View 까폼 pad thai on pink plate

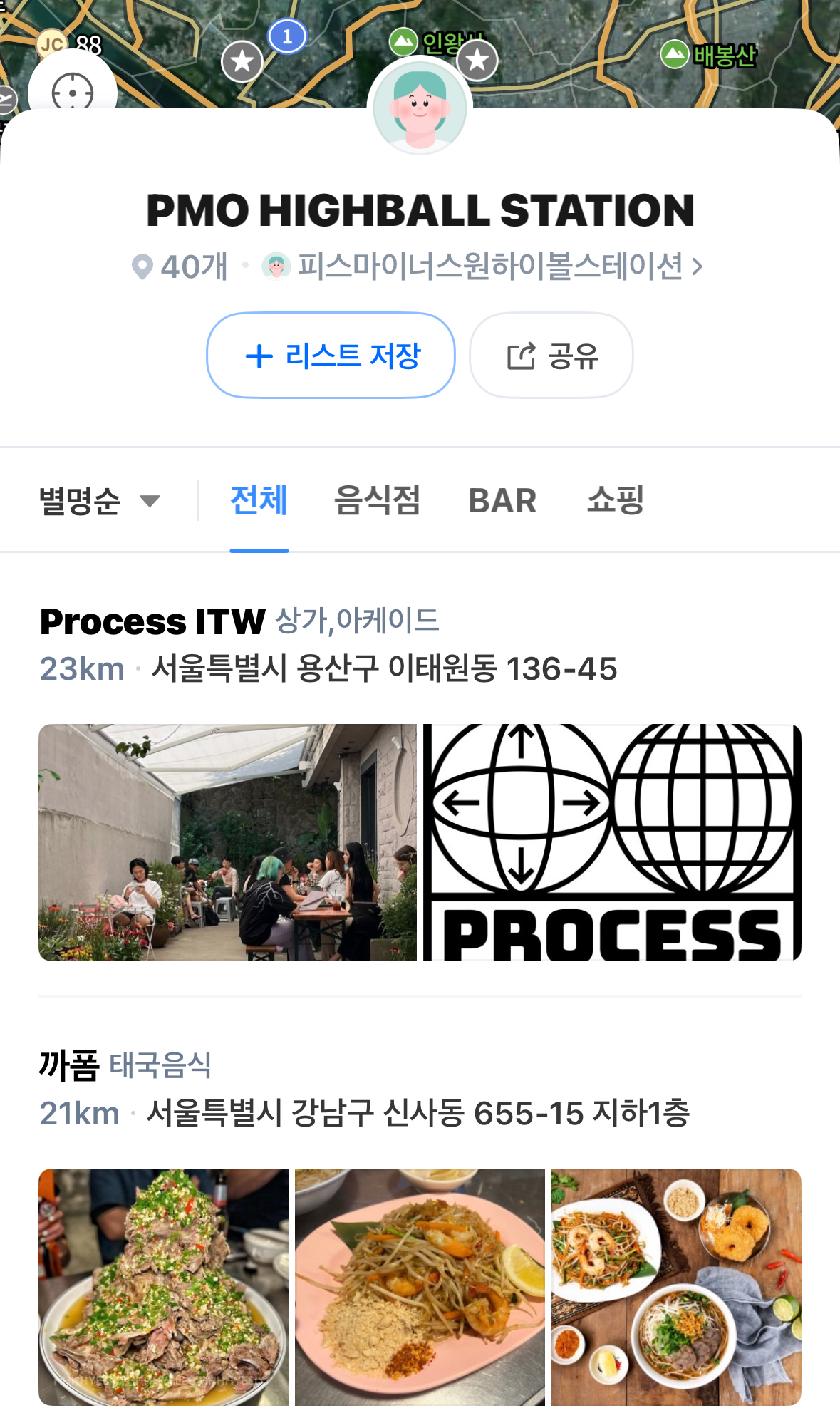[420, 1287]
